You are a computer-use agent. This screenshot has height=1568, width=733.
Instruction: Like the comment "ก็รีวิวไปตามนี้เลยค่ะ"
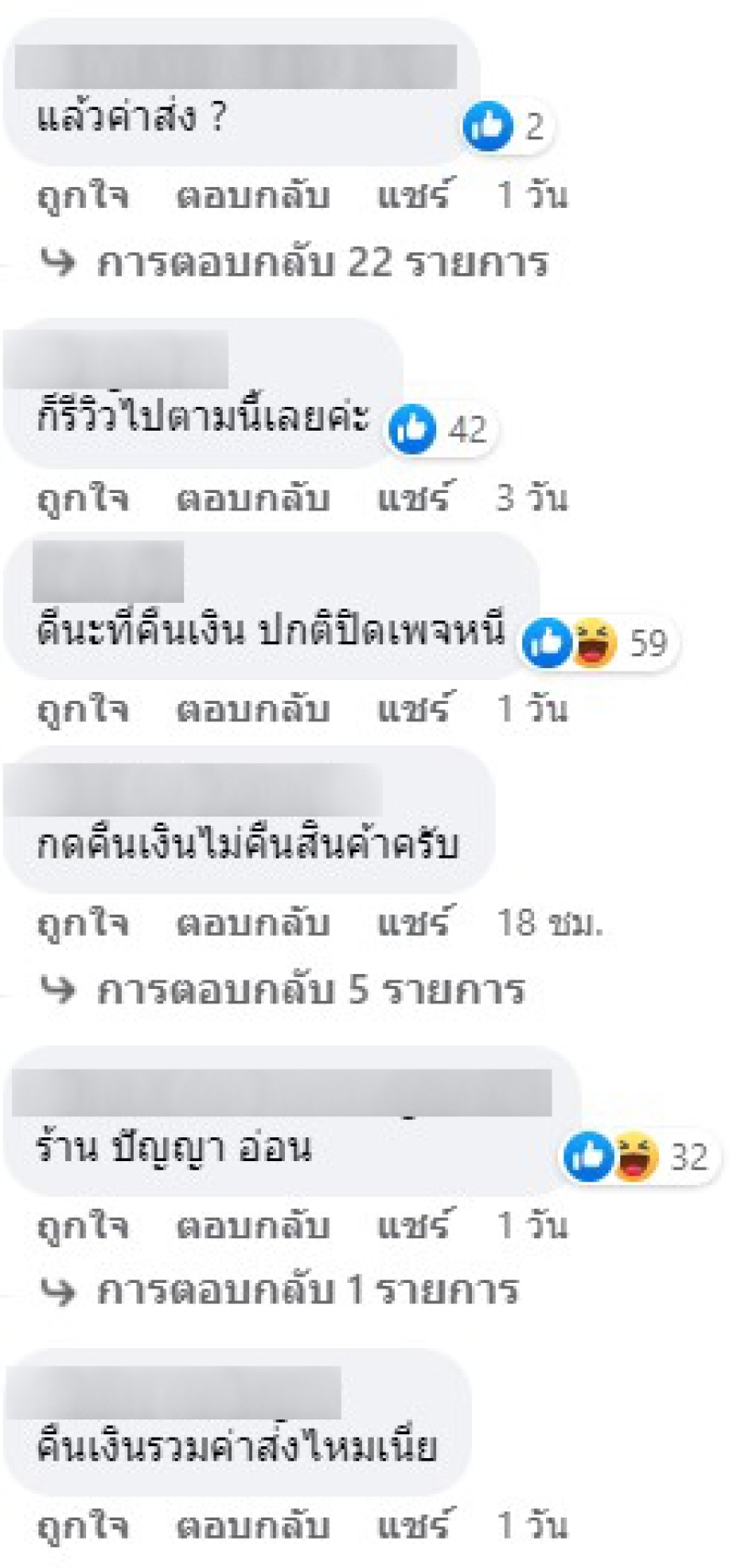click(82, 498)
